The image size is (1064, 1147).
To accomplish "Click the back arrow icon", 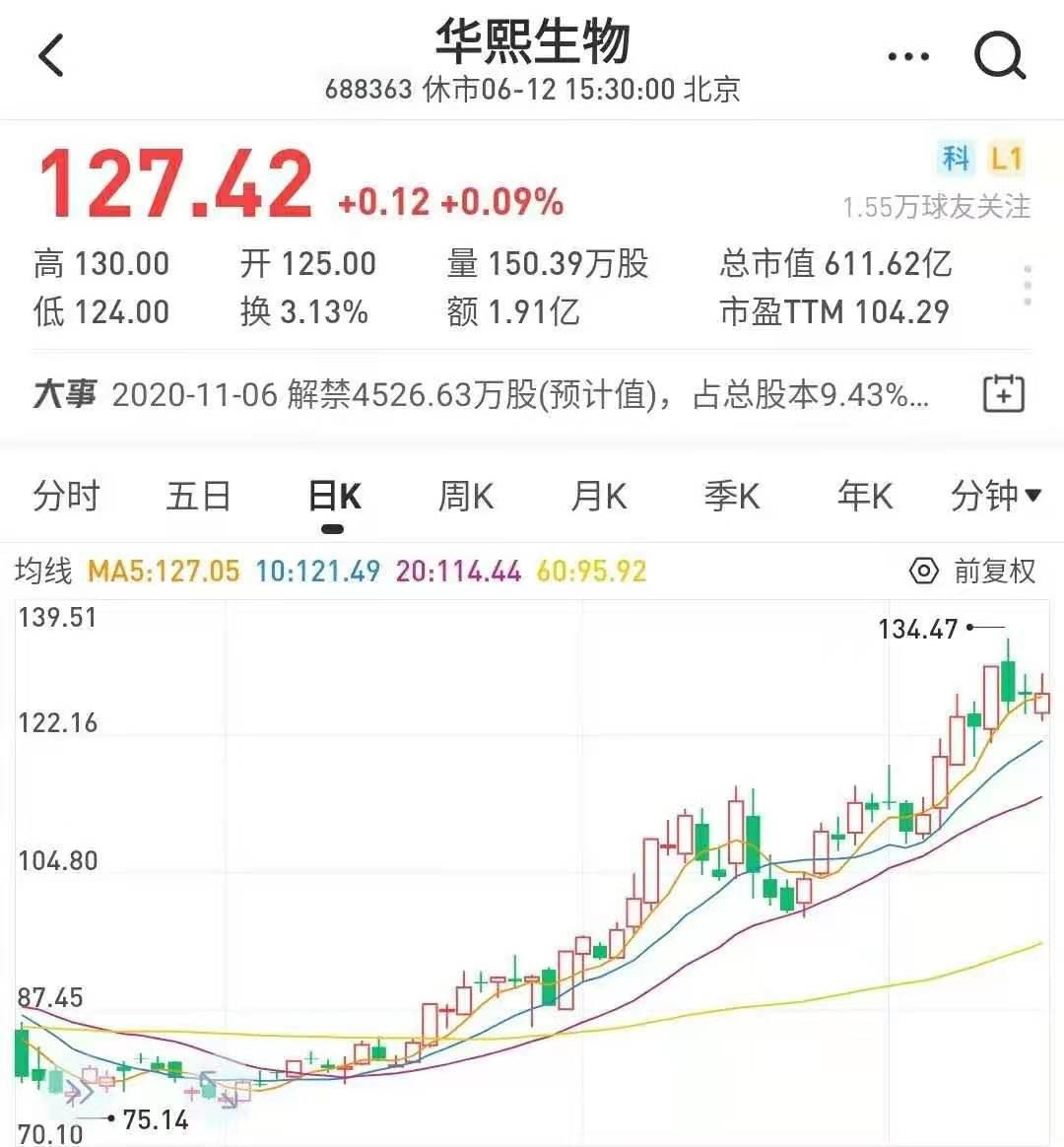I will coord(51,56).
